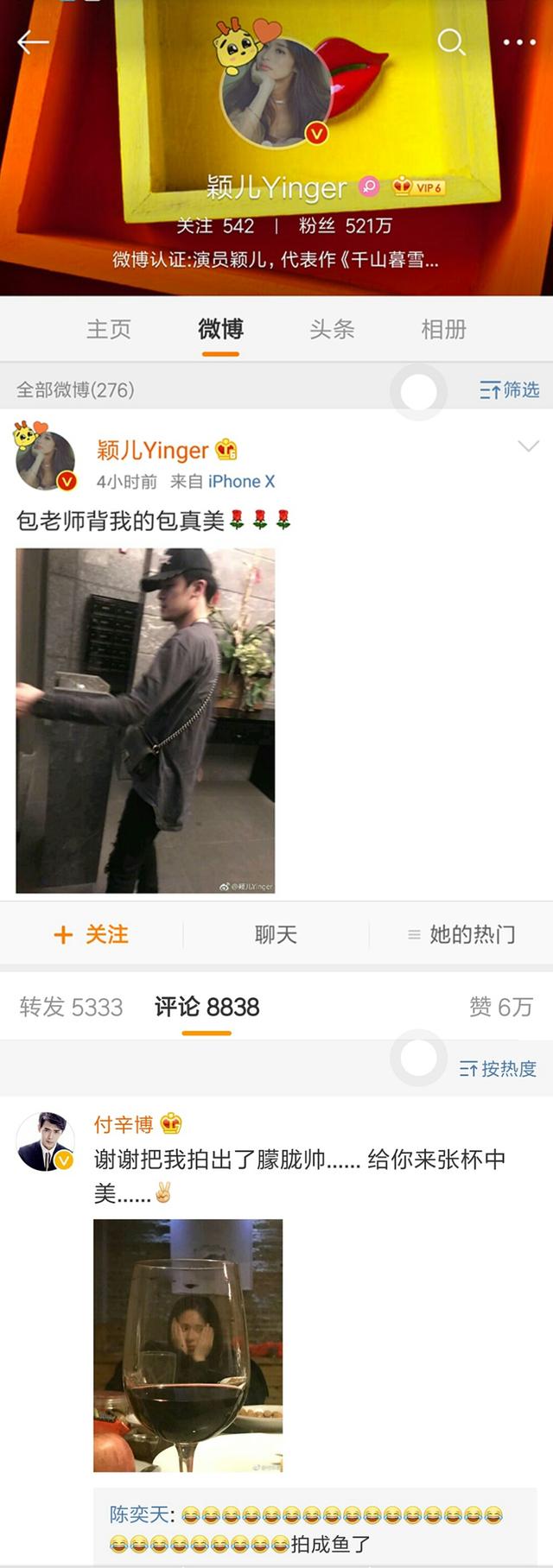The width and height of the screenshot is (553, 1568).
Task: Open 她的热门 menu
Action: (462, 934)
